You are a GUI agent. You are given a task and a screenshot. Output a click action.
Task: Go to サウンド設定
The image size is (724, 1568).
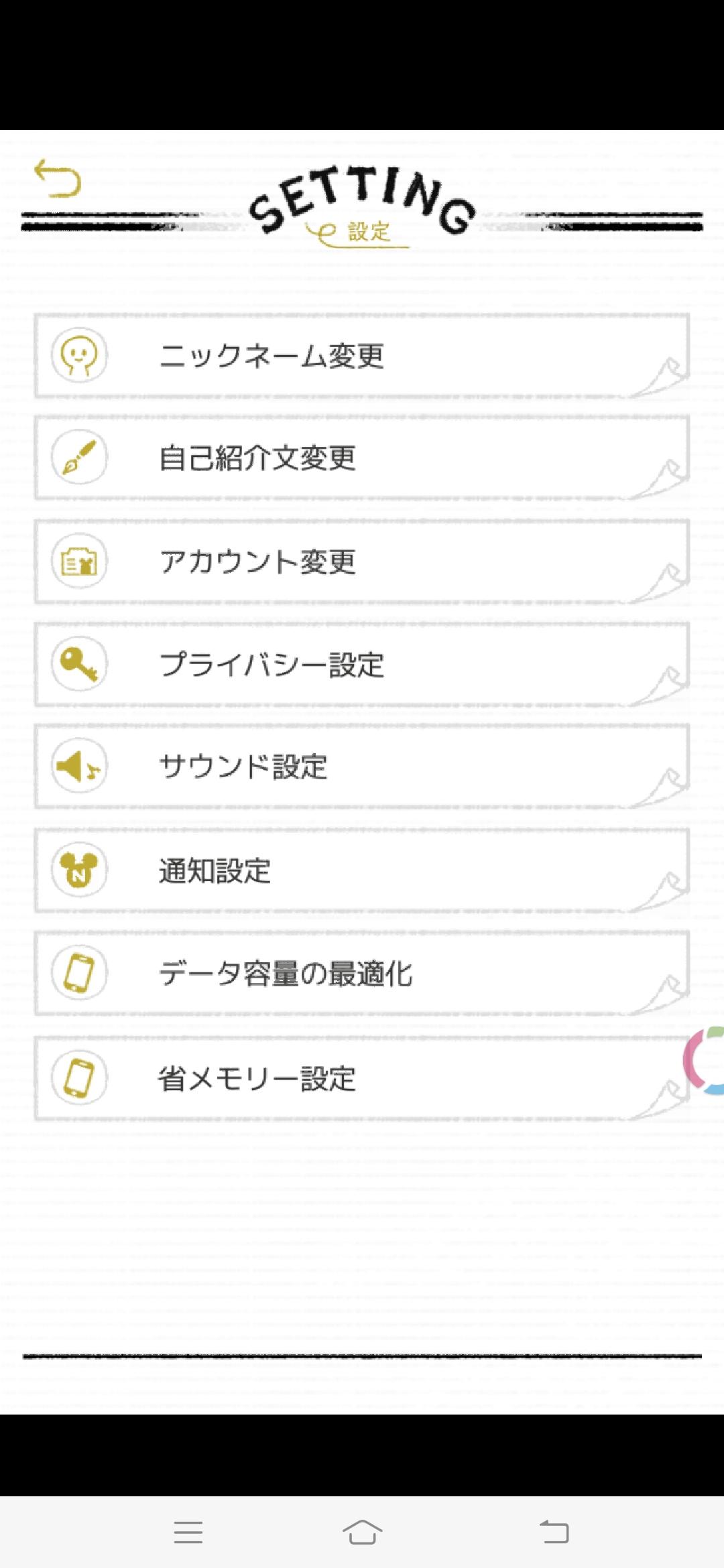tap(362, 767)
